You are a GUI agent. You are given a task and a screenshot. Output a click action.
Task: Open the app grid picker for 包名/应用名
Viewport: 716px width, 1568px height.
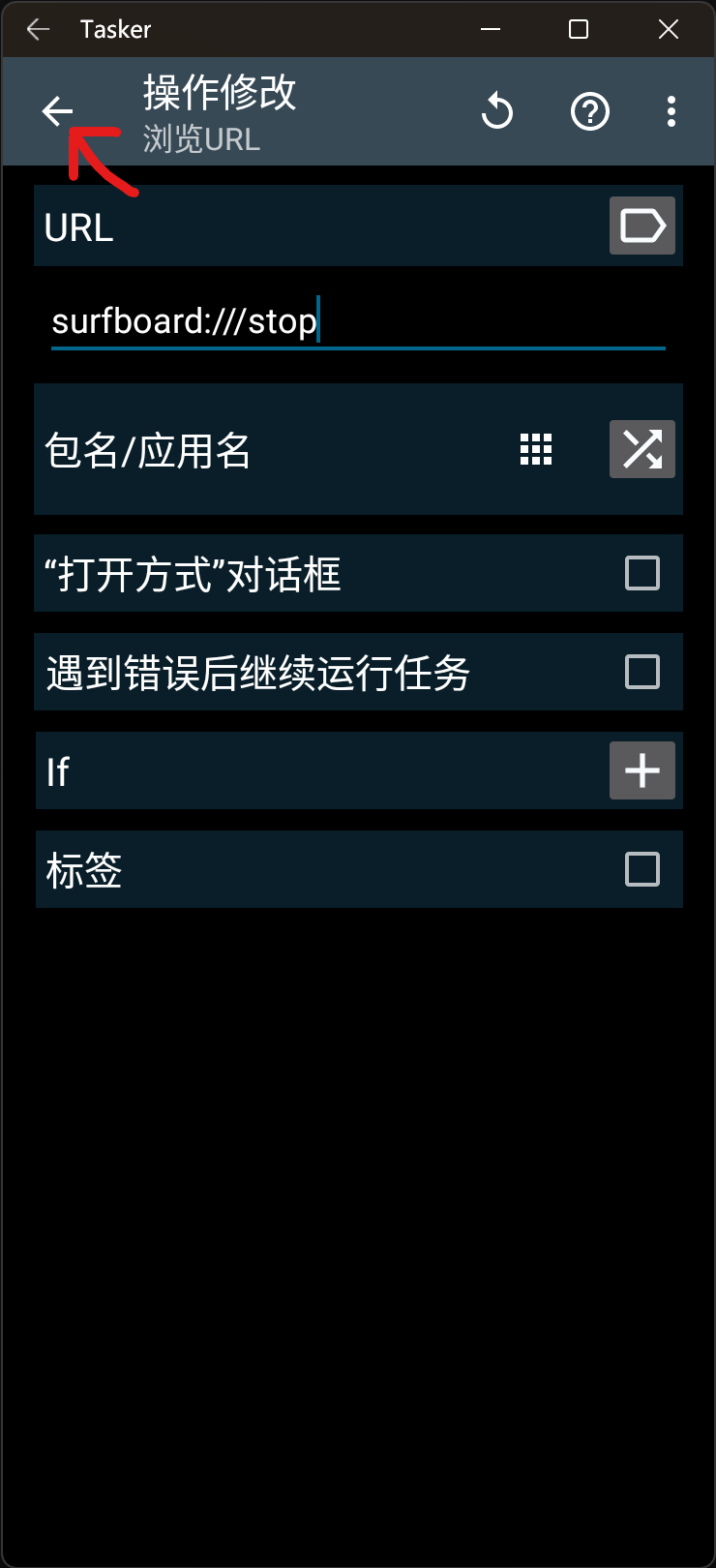[x=535, y=450]
